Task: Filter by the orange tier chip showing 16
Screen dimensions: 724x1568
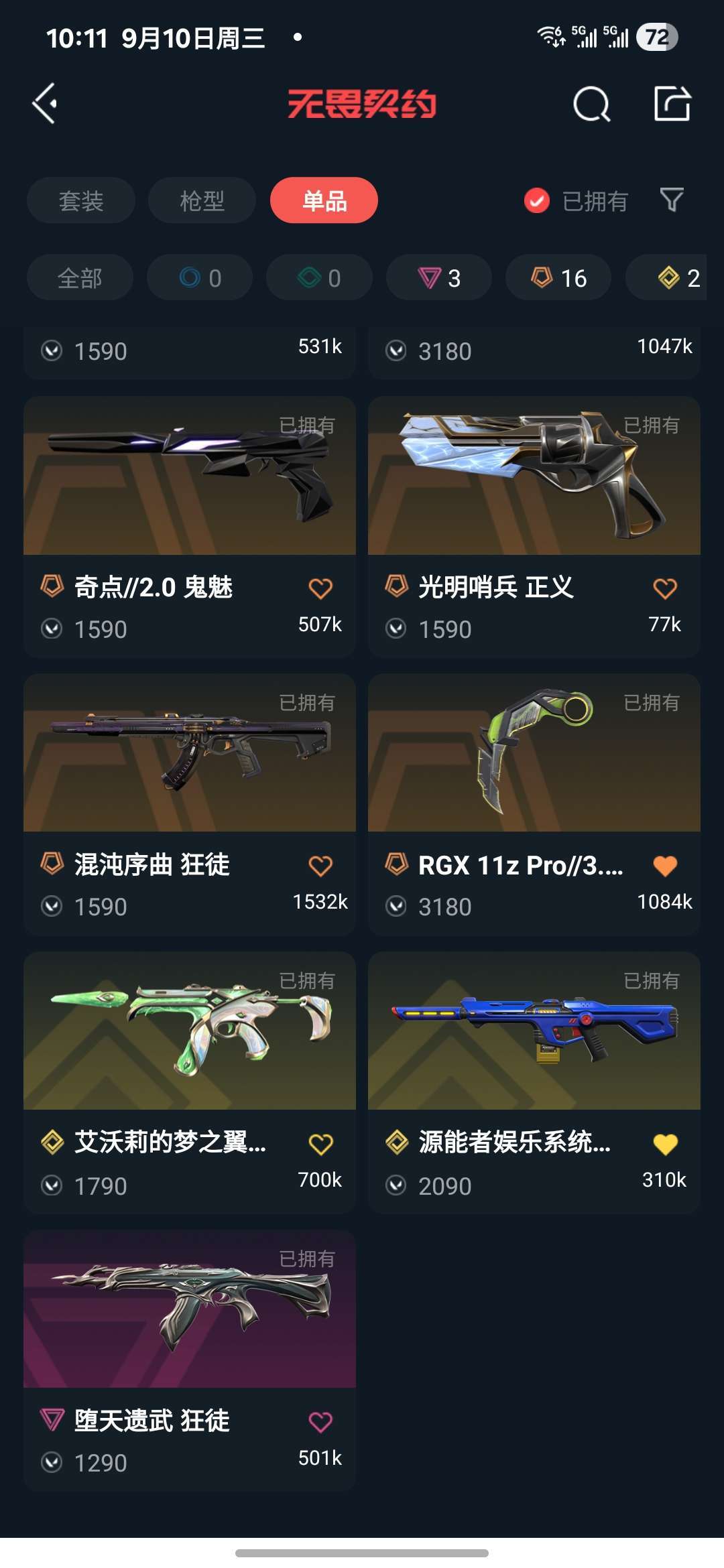Action: [558, 277]
